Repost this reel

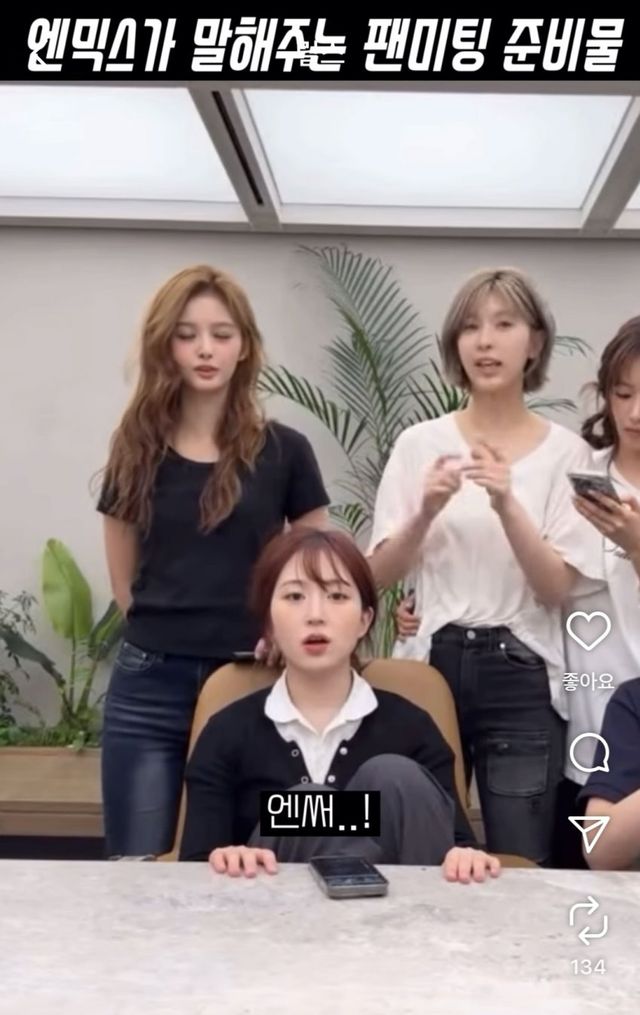click(588, 919)
